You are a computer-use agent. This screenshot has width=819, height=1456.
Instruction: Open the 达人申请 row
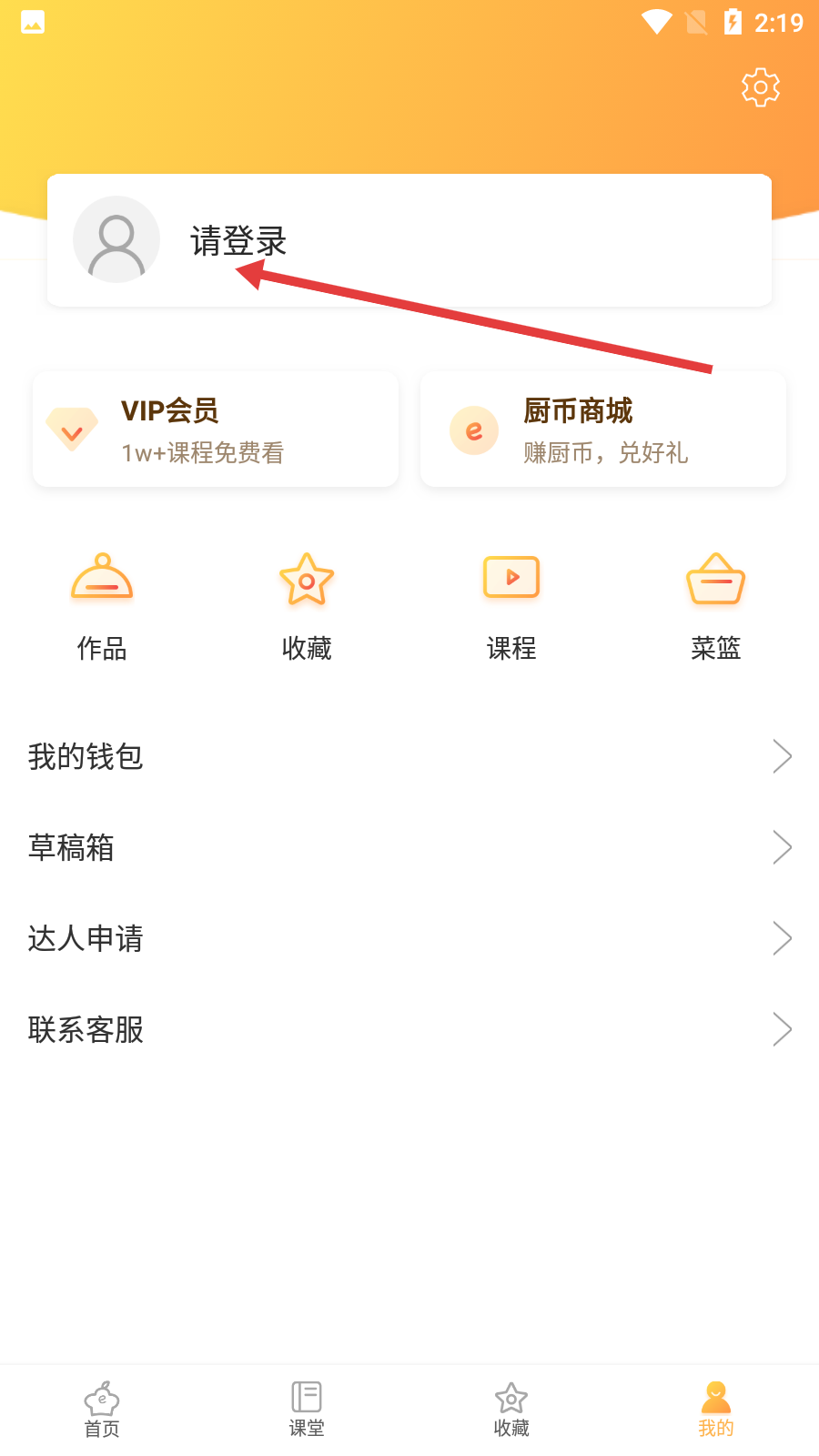[x=409, y=938]
